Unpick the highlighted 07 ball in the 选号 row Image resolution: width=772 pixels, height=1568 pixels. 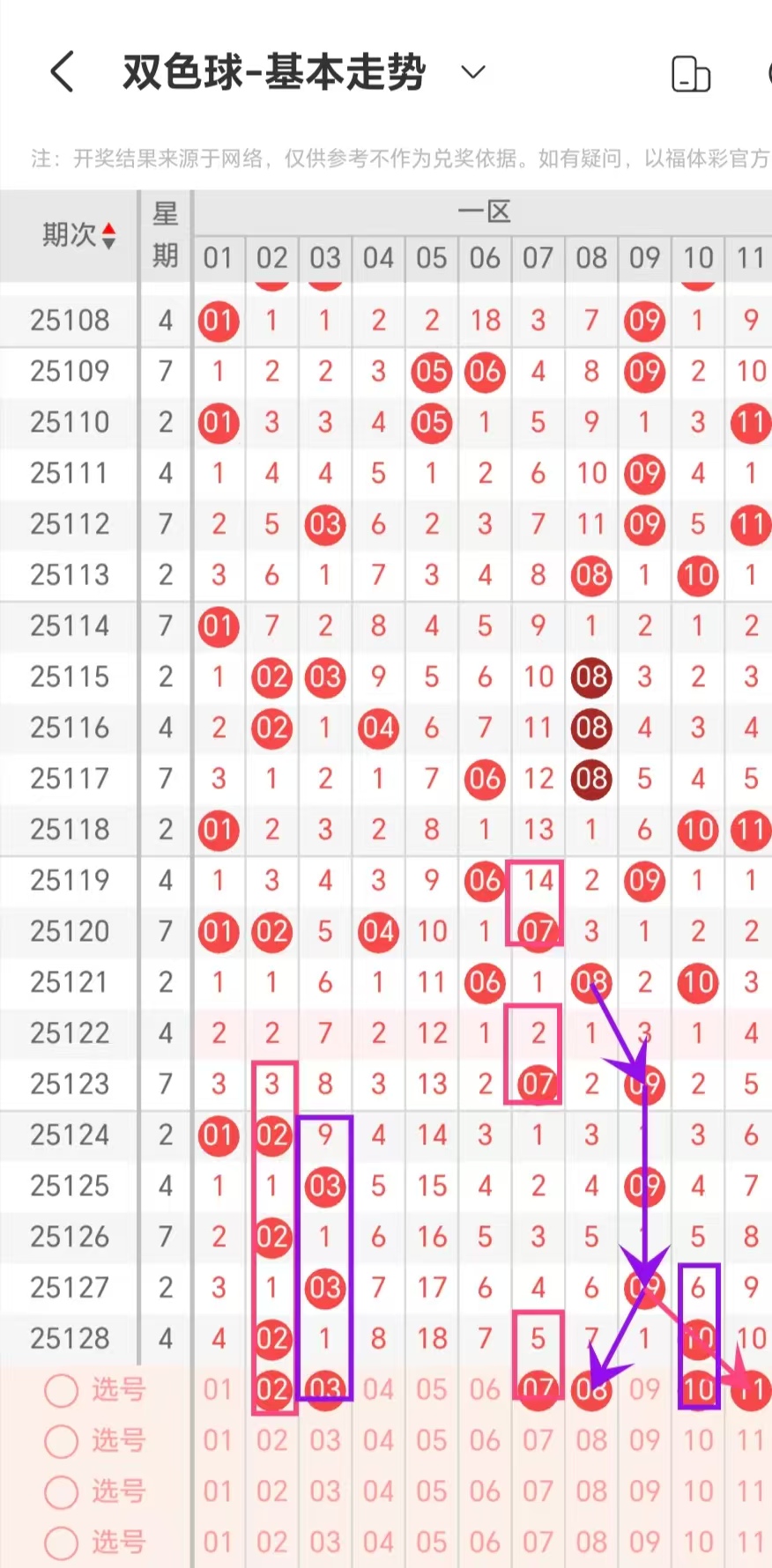point(538,1389)
